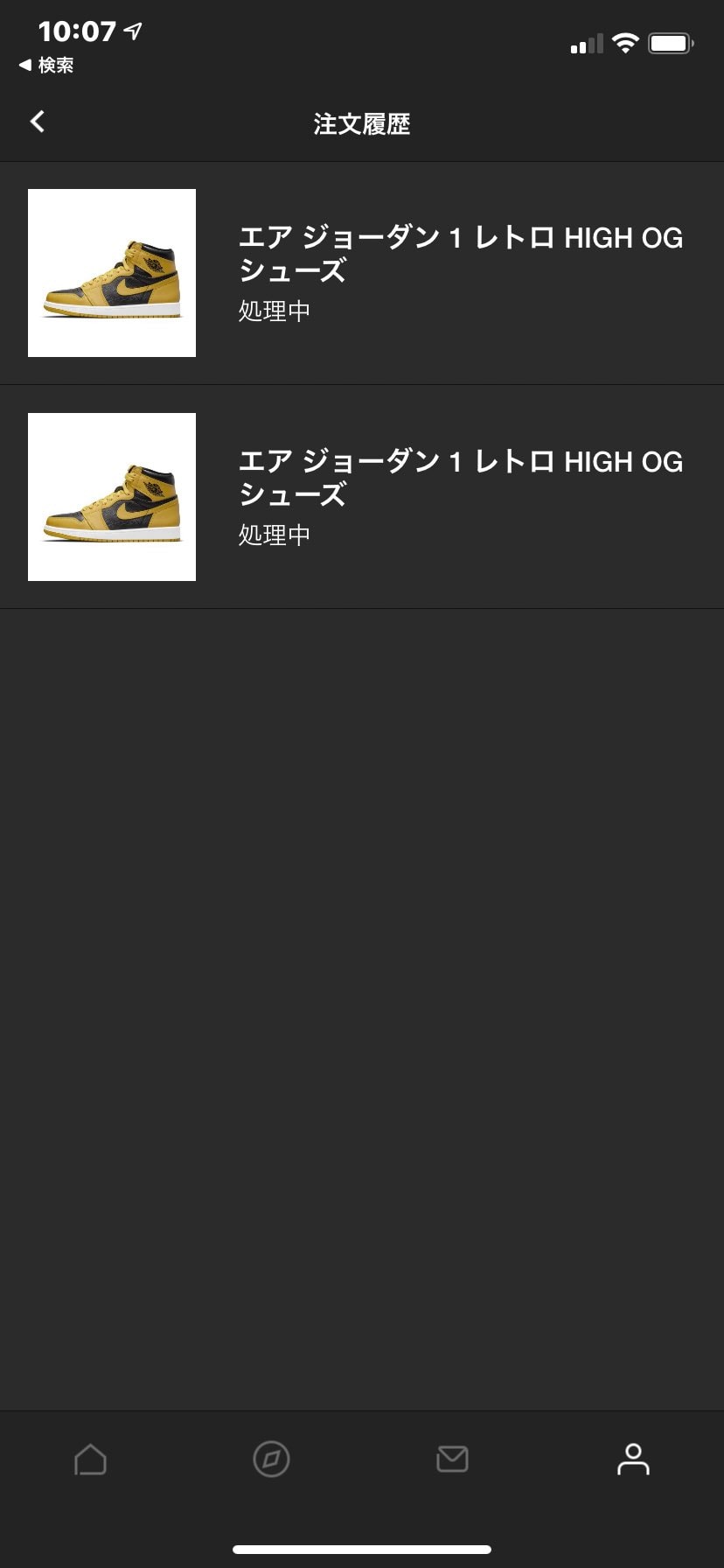This screenshot has width=724, height=1568.
Task: Tap the battery indicator icon
Action: (671, 42)
